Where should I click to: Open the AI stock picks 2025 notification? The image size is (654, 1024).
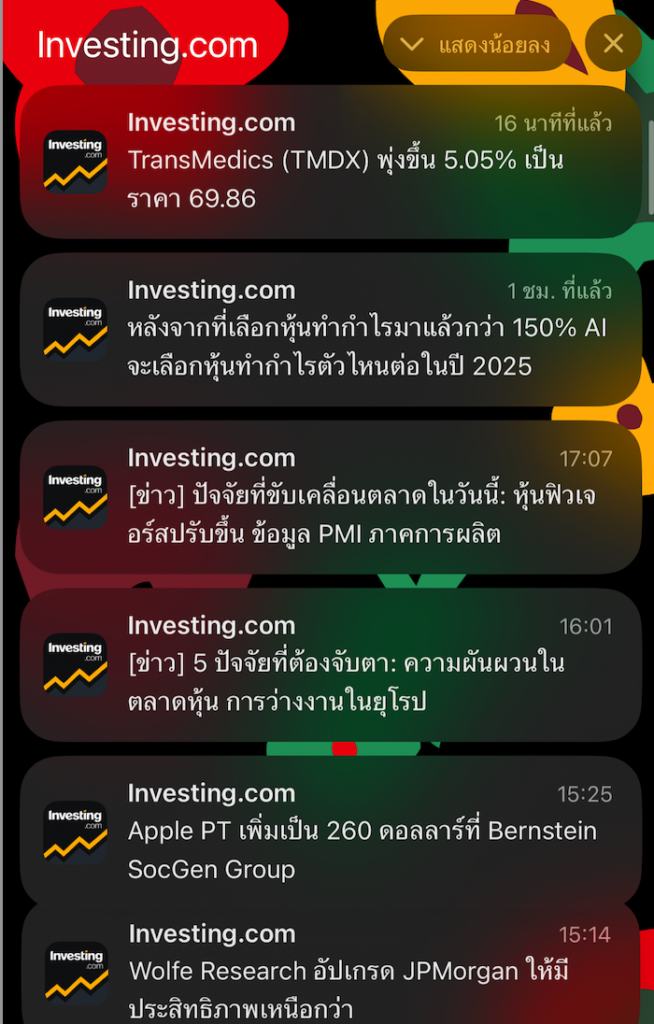click(330, 330)
